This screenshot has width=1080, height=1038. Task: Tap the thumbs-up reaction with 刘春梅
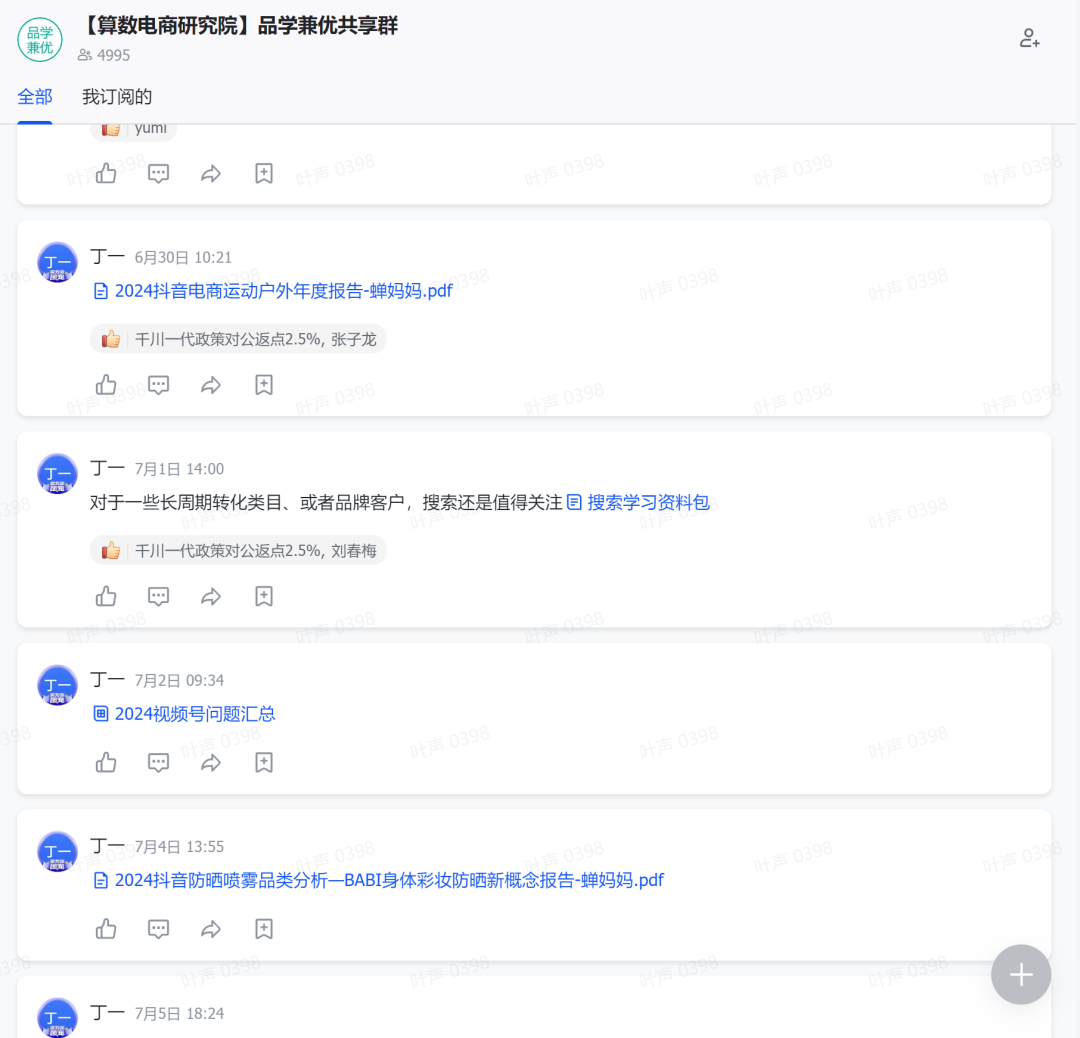[238, 550]
